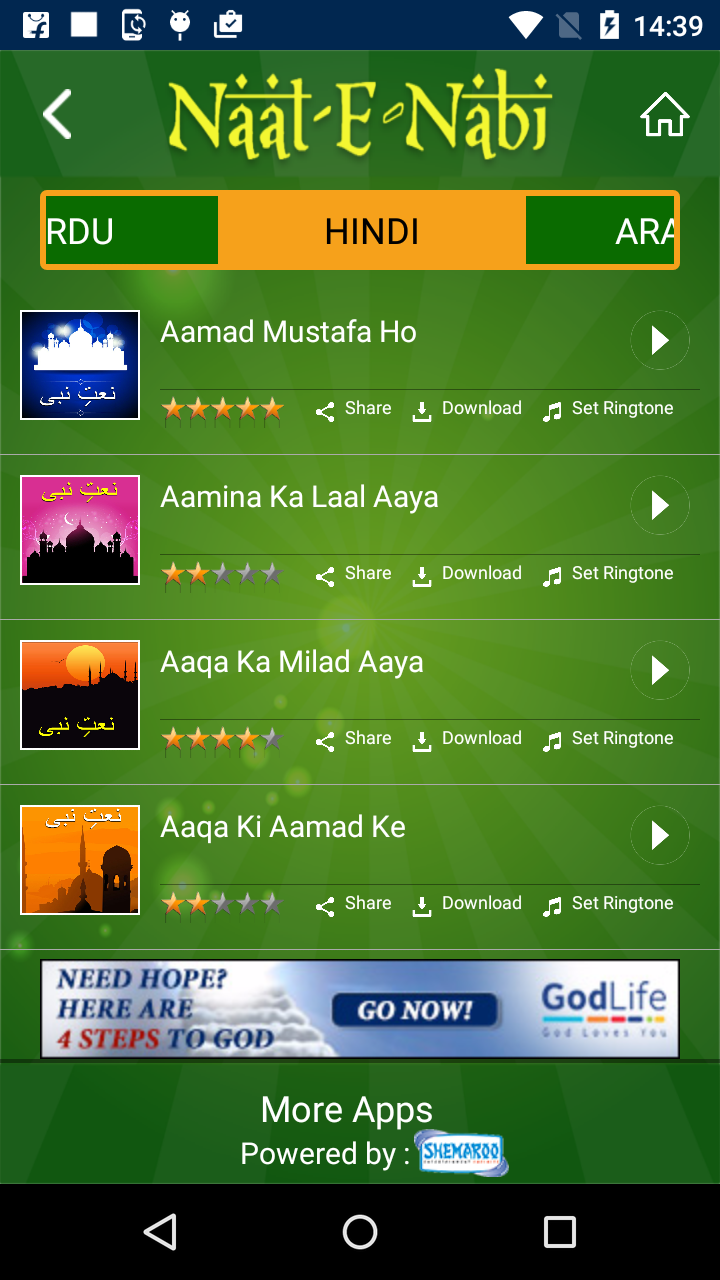Tap the back arrow next to Naat-E-Nabi title
Viewport: 720px width, 1280px height.
(57, 113)
